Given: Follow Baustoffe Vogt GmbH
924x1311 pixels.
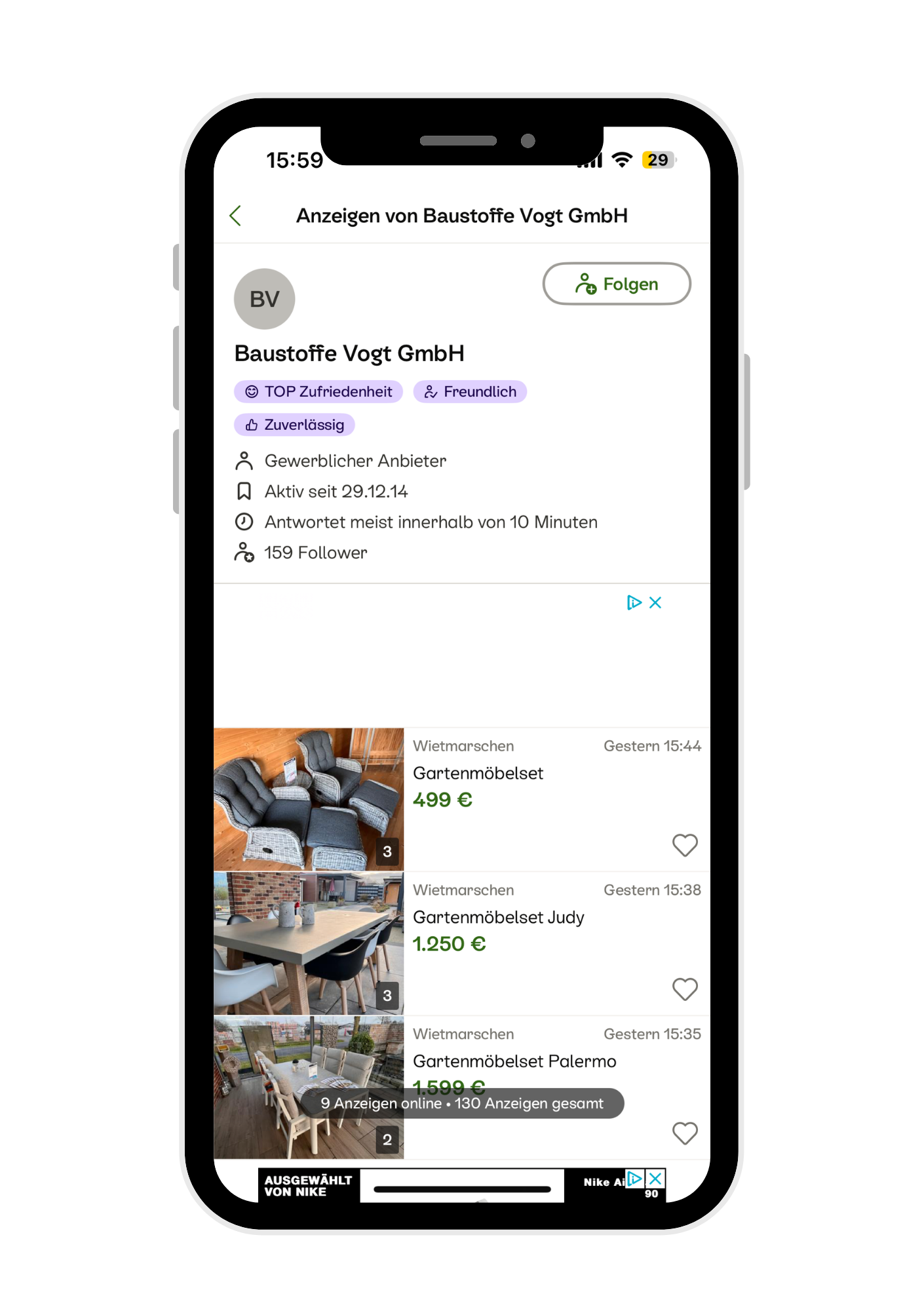Looking at the screenshot, I should (616, 284).
